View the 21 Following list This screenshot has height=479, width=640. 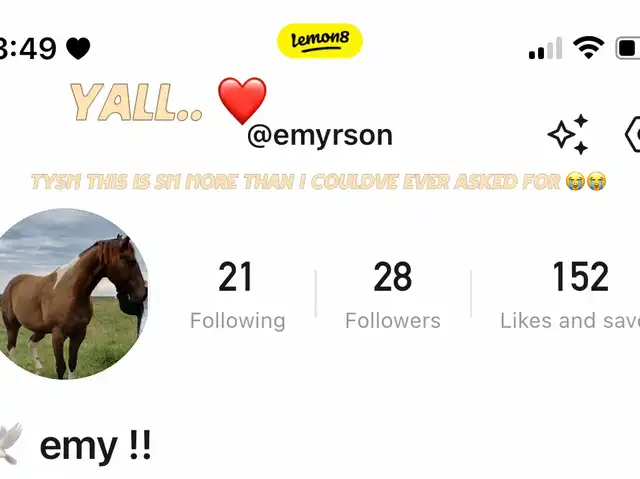coord(237,294)
